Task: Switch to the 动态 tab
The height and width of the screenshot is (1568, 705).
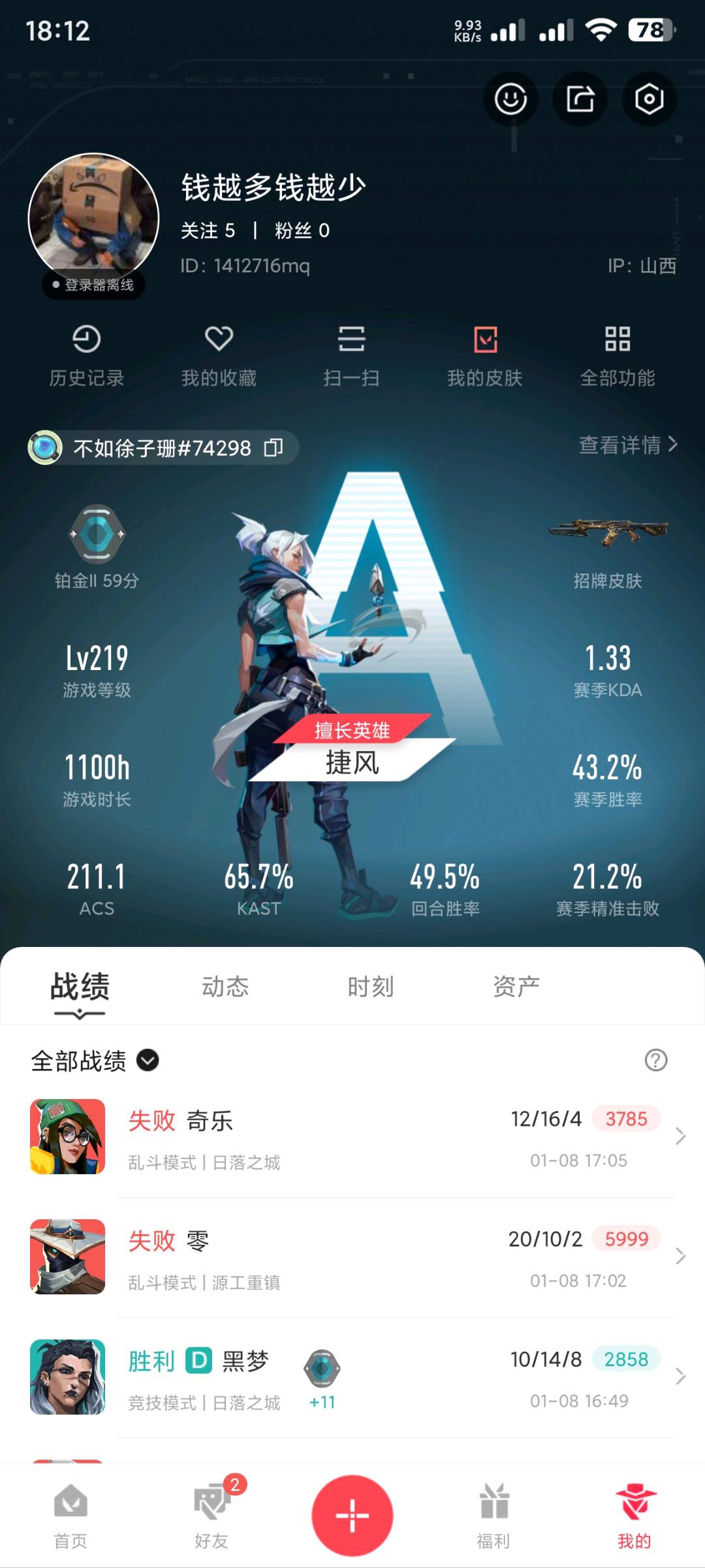Action: click(225, 986)
